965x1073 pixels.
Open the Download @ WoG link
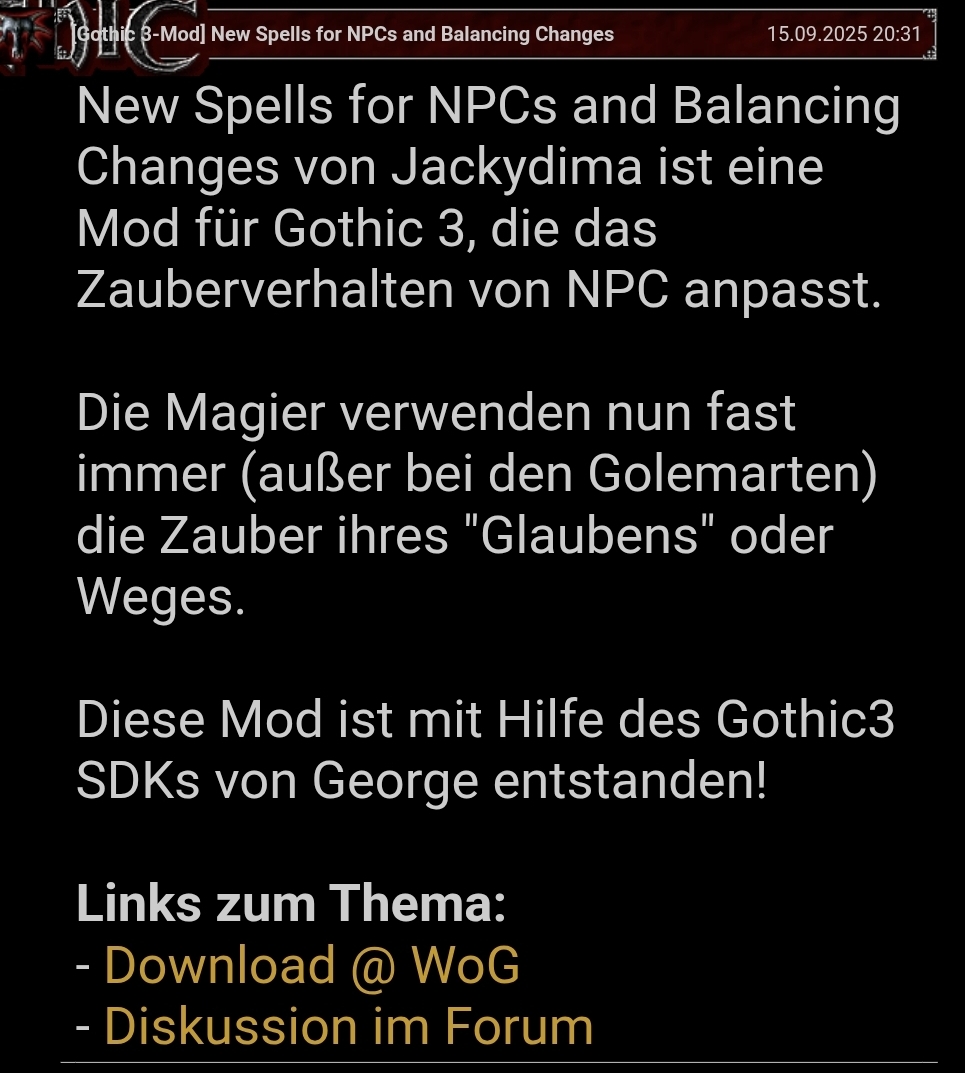click(311, 966)
